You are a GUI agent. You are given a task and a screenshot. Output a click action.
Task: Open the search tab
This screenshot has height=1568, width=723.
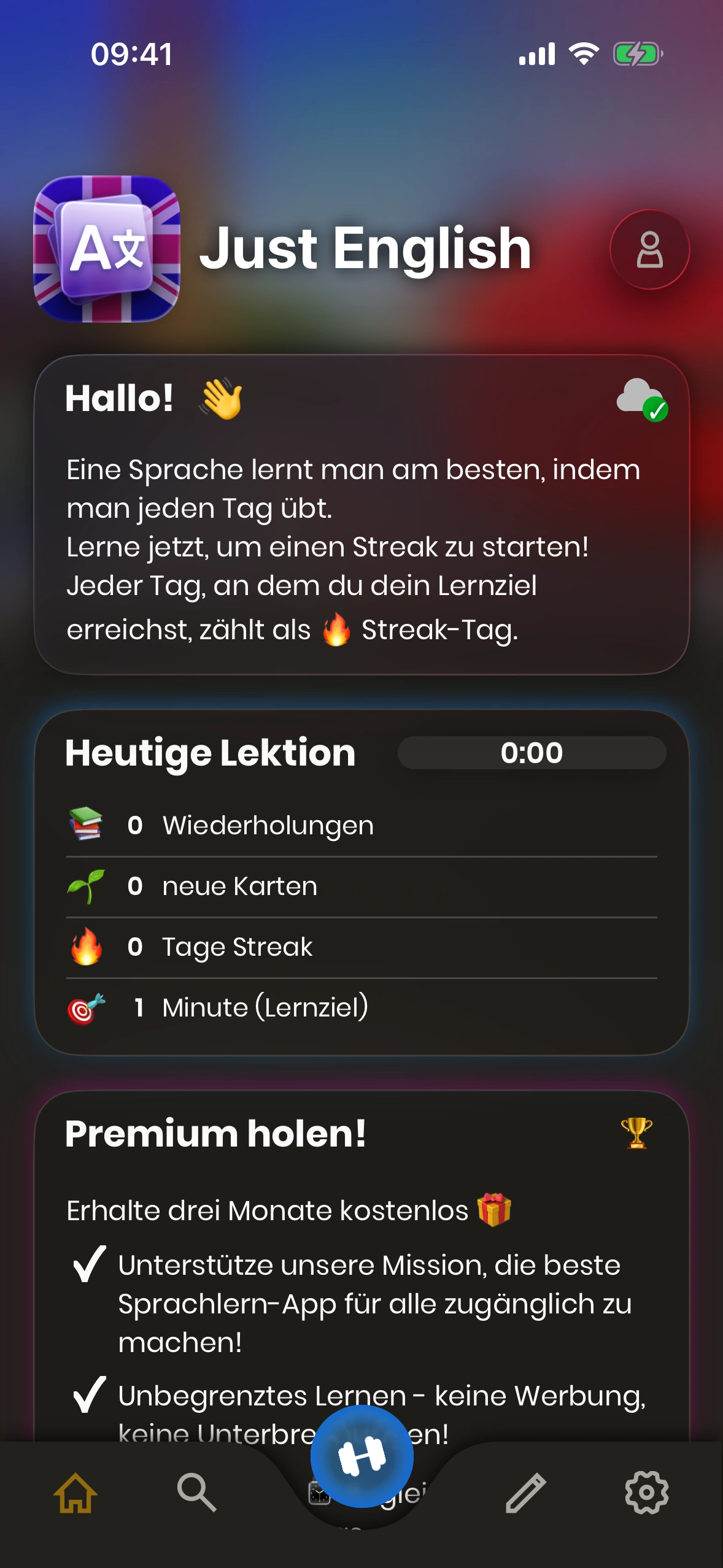tap(196, 1493)
